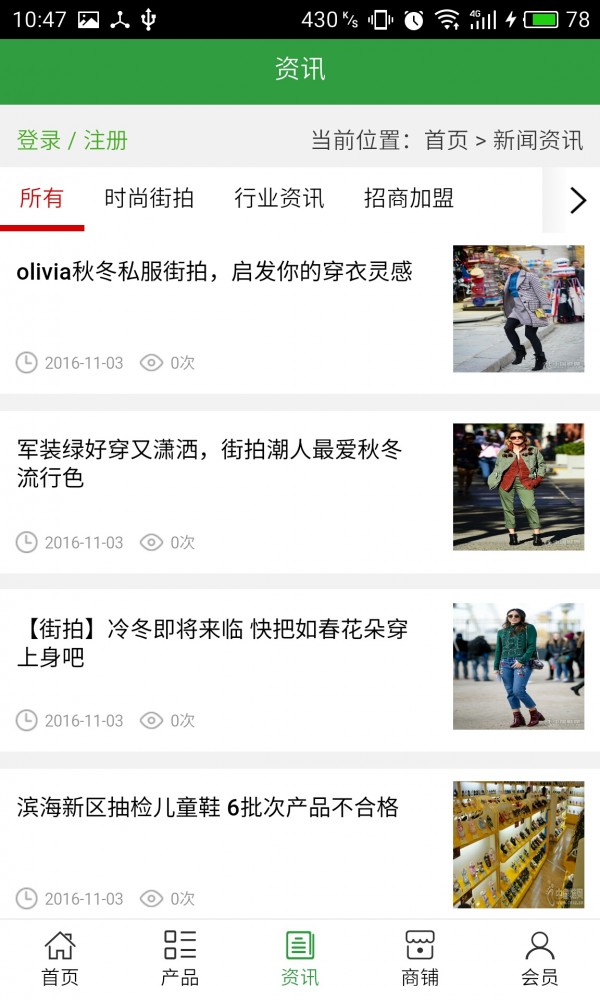Switch to the 时尚街拍 tab

tap(149, 198)
